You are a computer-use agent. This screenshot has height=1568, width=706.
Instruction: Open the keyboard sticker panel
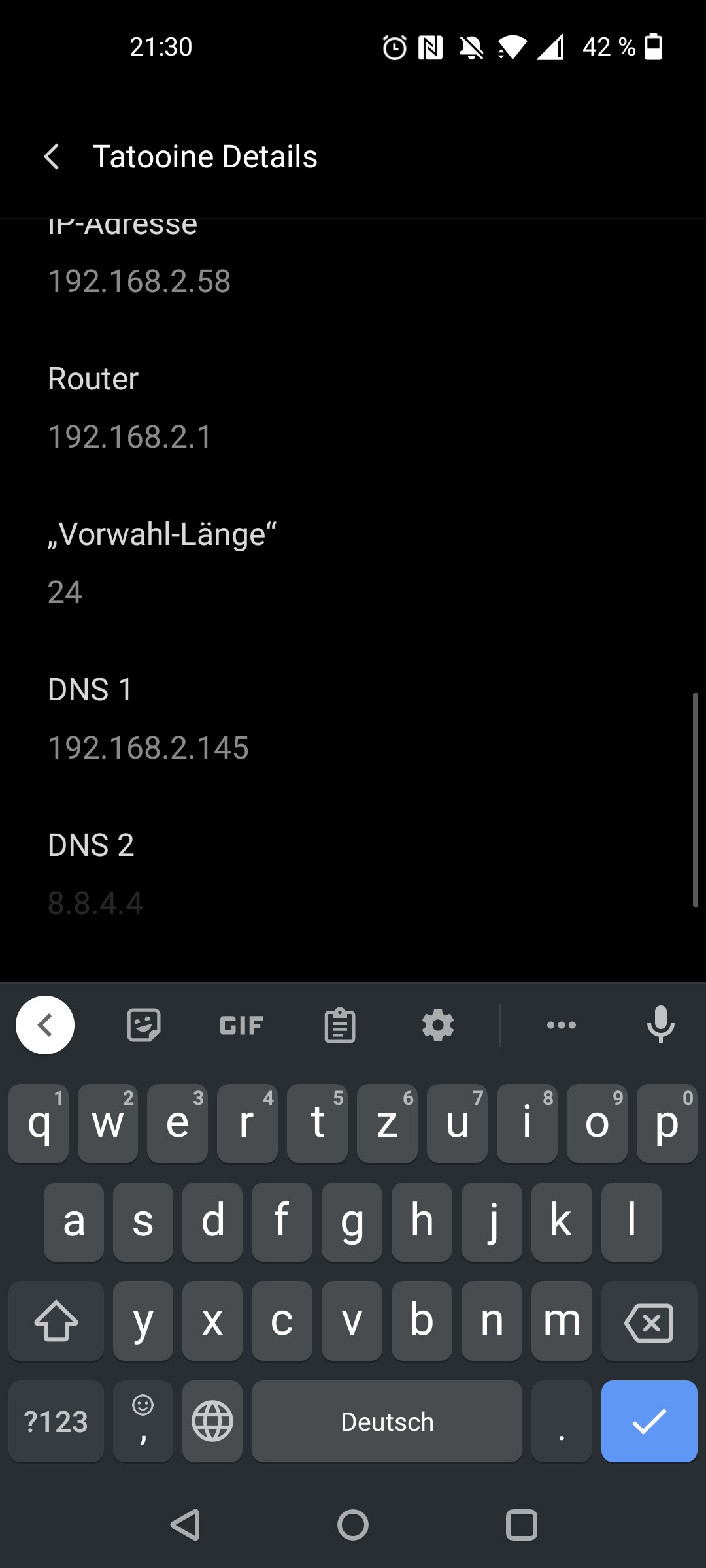143,1025
